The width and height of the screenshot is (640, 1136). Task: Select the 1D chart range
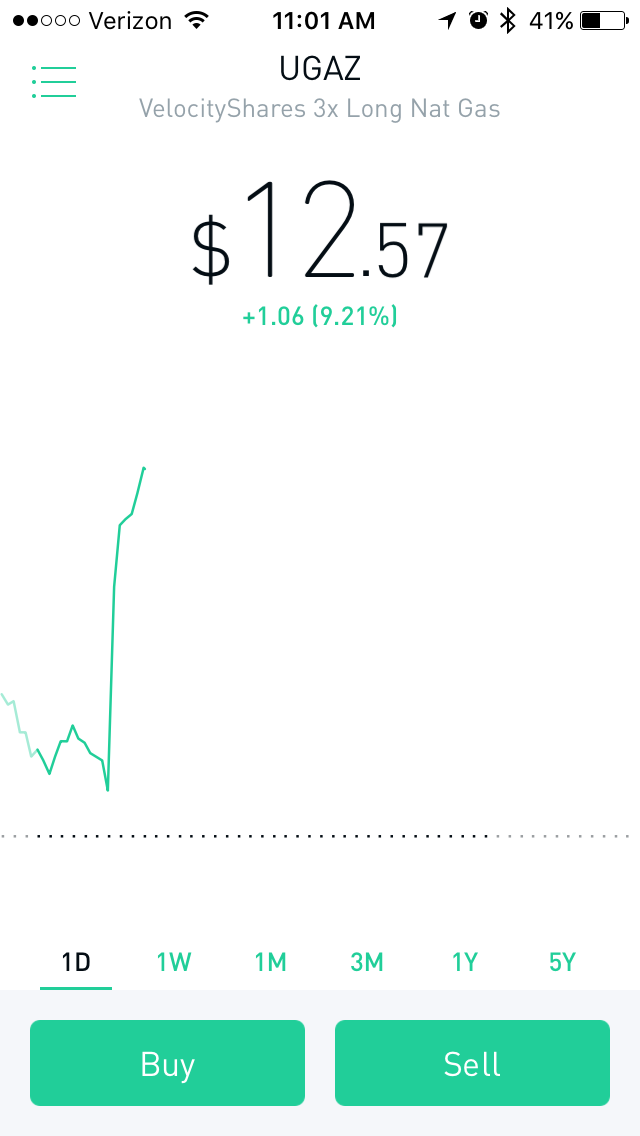tap(75, 962)
